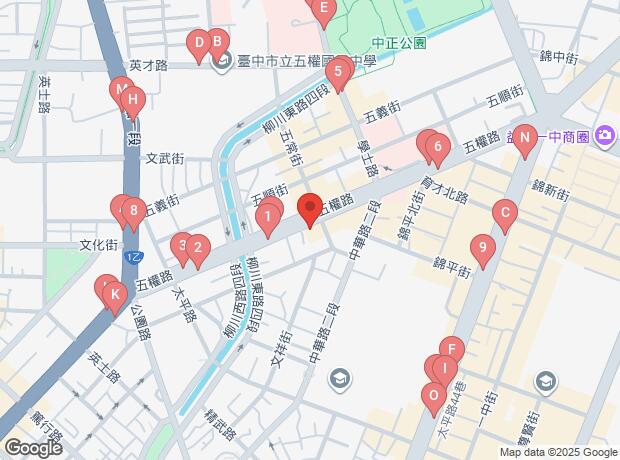Tap the map marker labeled D

click(199, 43)
